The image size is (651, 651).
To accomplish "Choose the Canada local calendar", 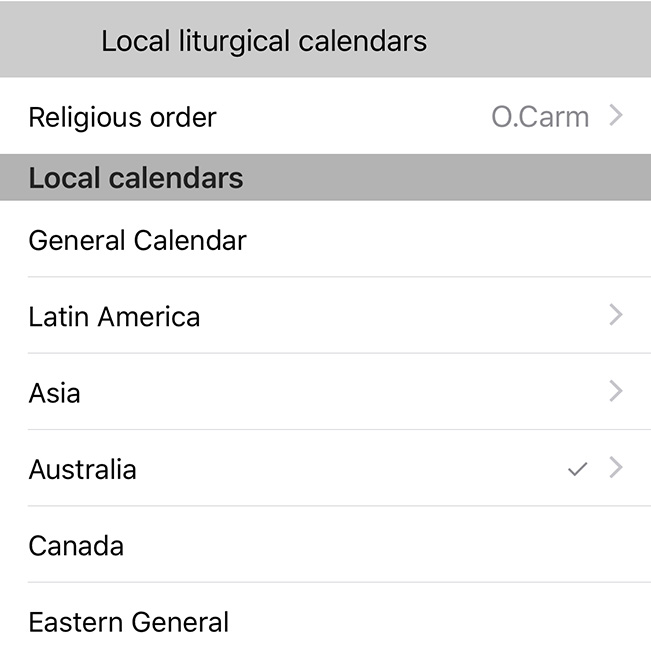I will pos(325,545).
